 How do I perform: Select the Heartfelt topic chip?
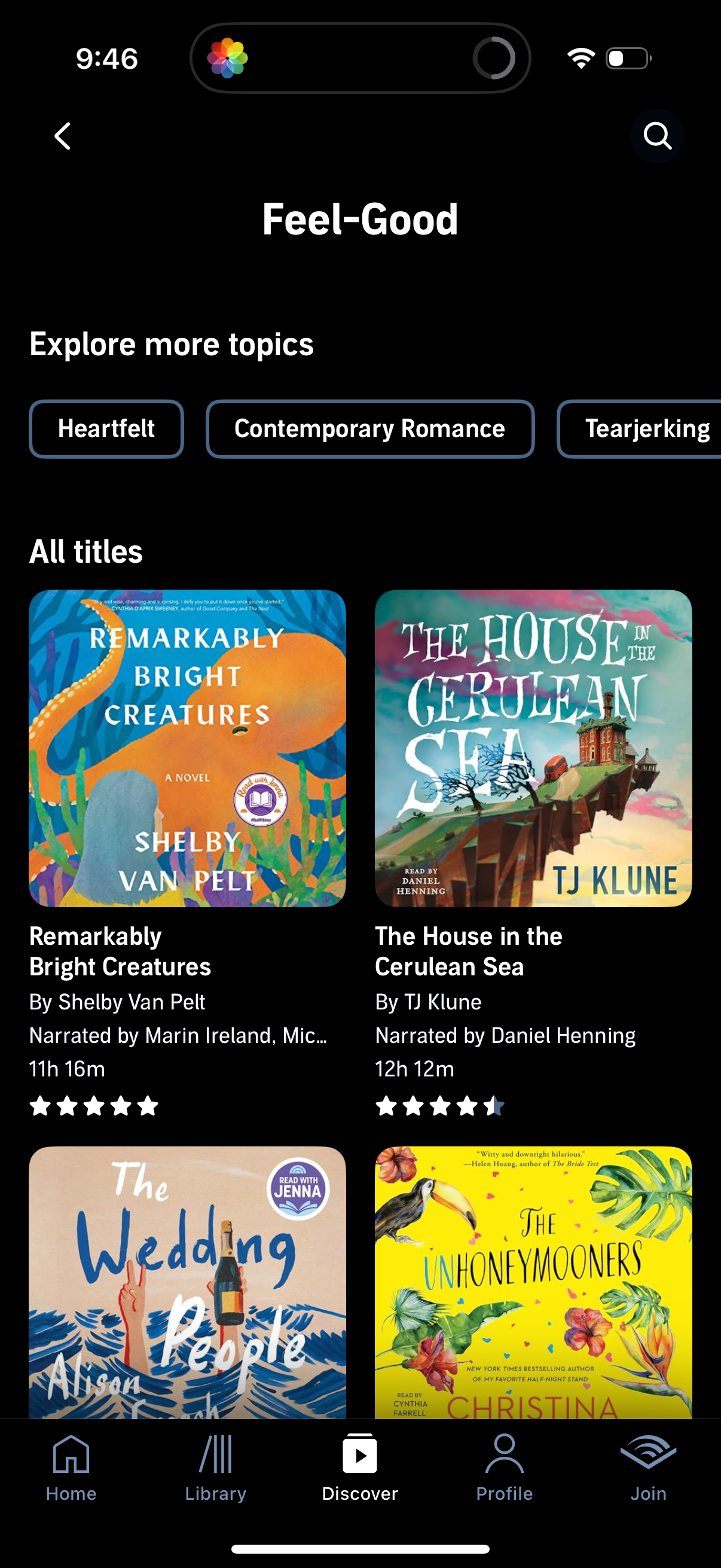(106, 429)
